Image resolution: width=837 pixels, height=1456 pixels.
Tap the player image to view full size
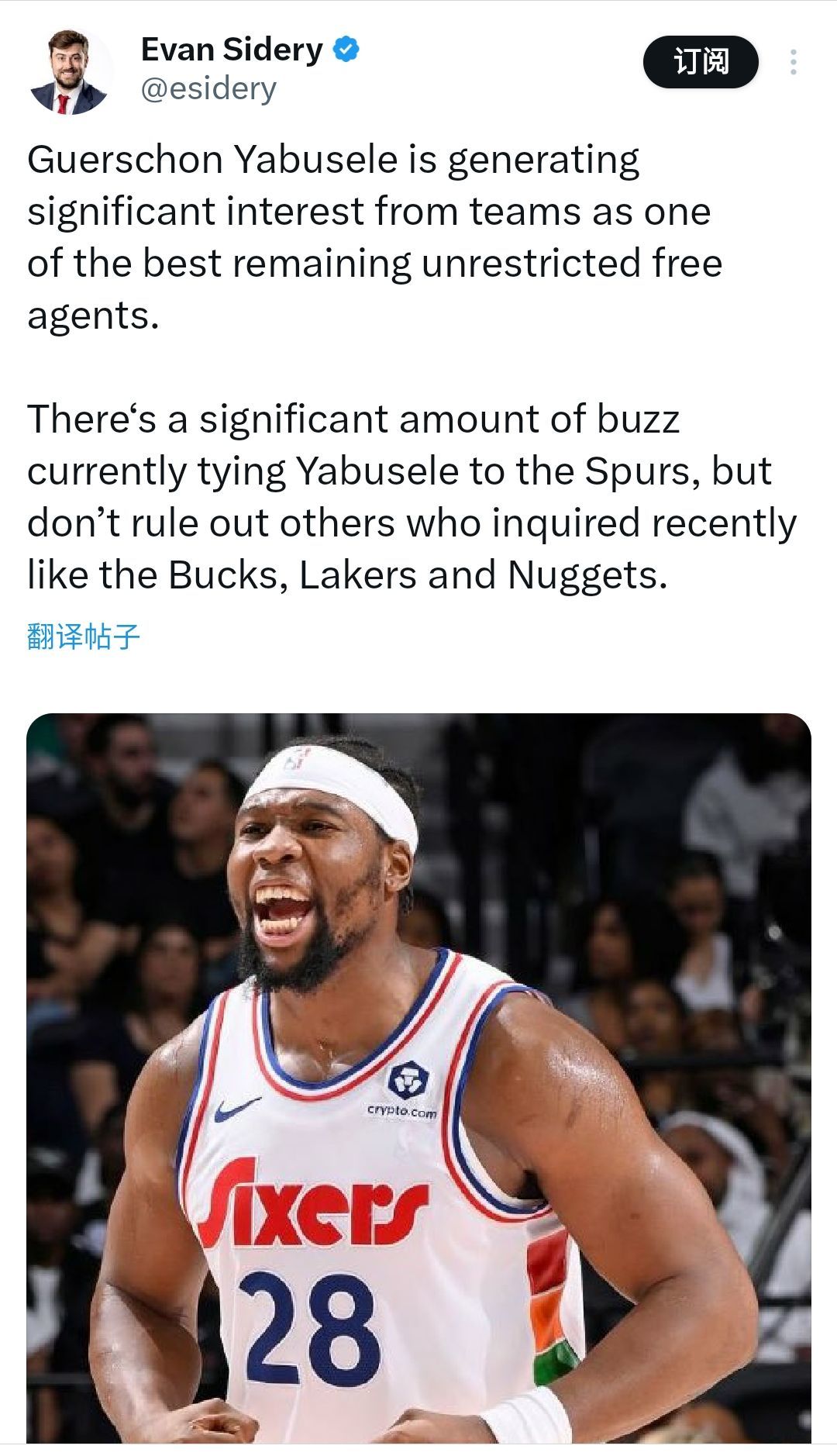418,1085
